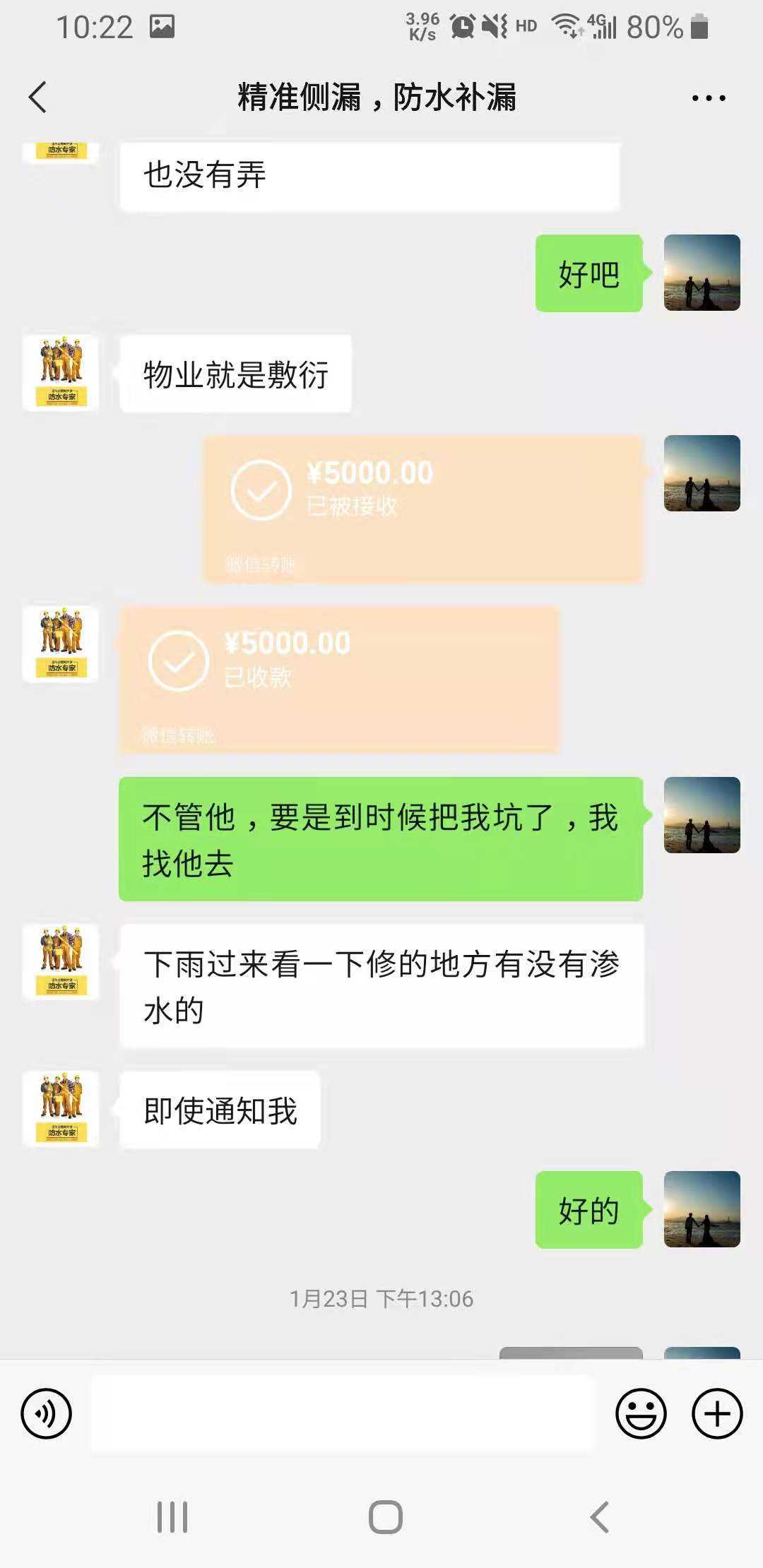Open the recent apps overview
The width and height of the screenshot is (763, 1568).
click(x=172, y=1516)
